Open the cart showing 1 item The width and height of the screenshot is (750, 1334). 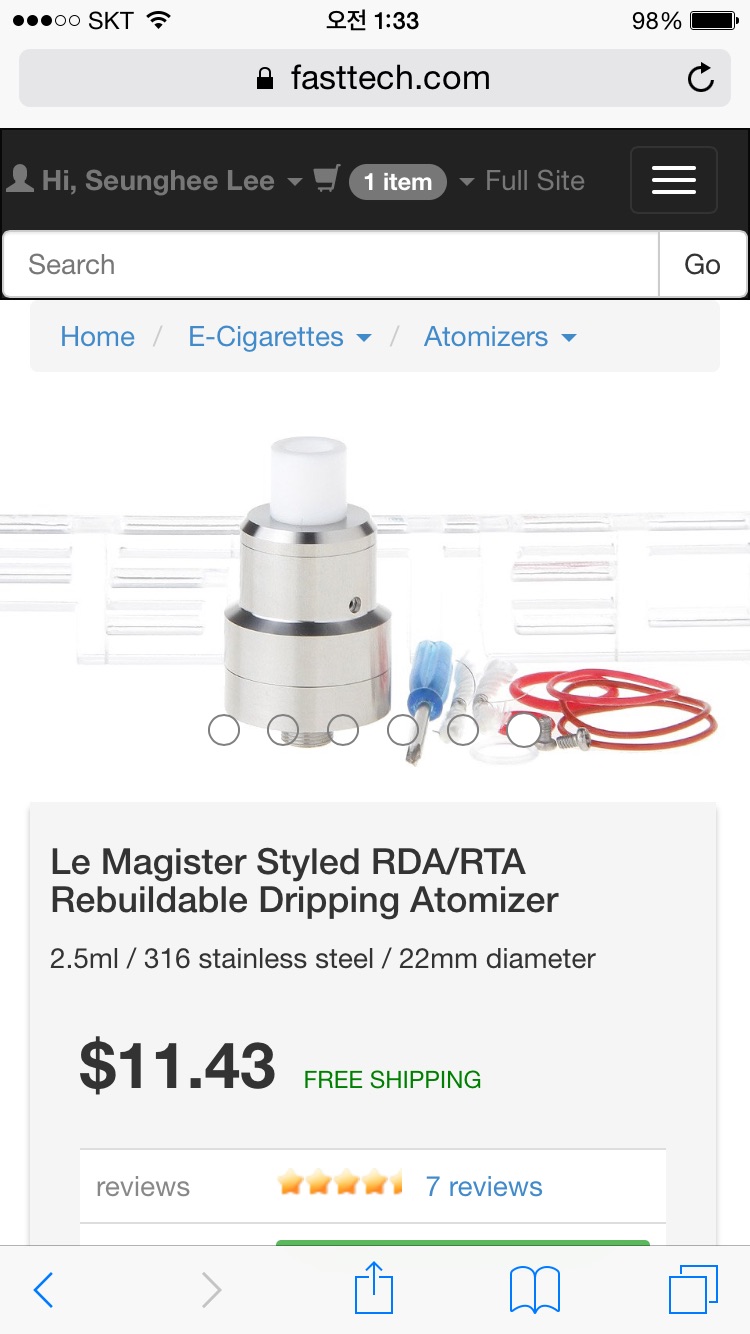[396, 182]
